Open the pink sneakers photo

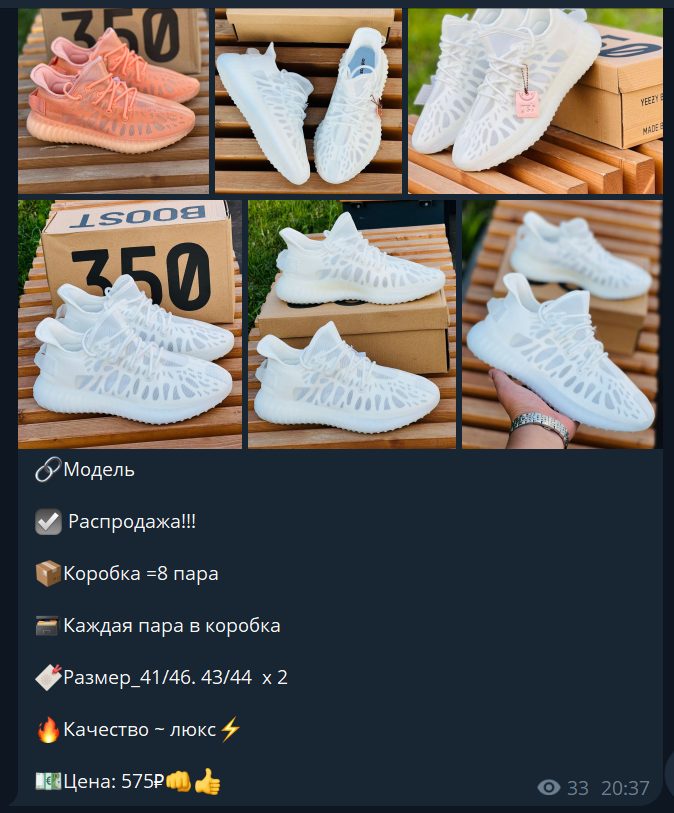pos(113,100)
